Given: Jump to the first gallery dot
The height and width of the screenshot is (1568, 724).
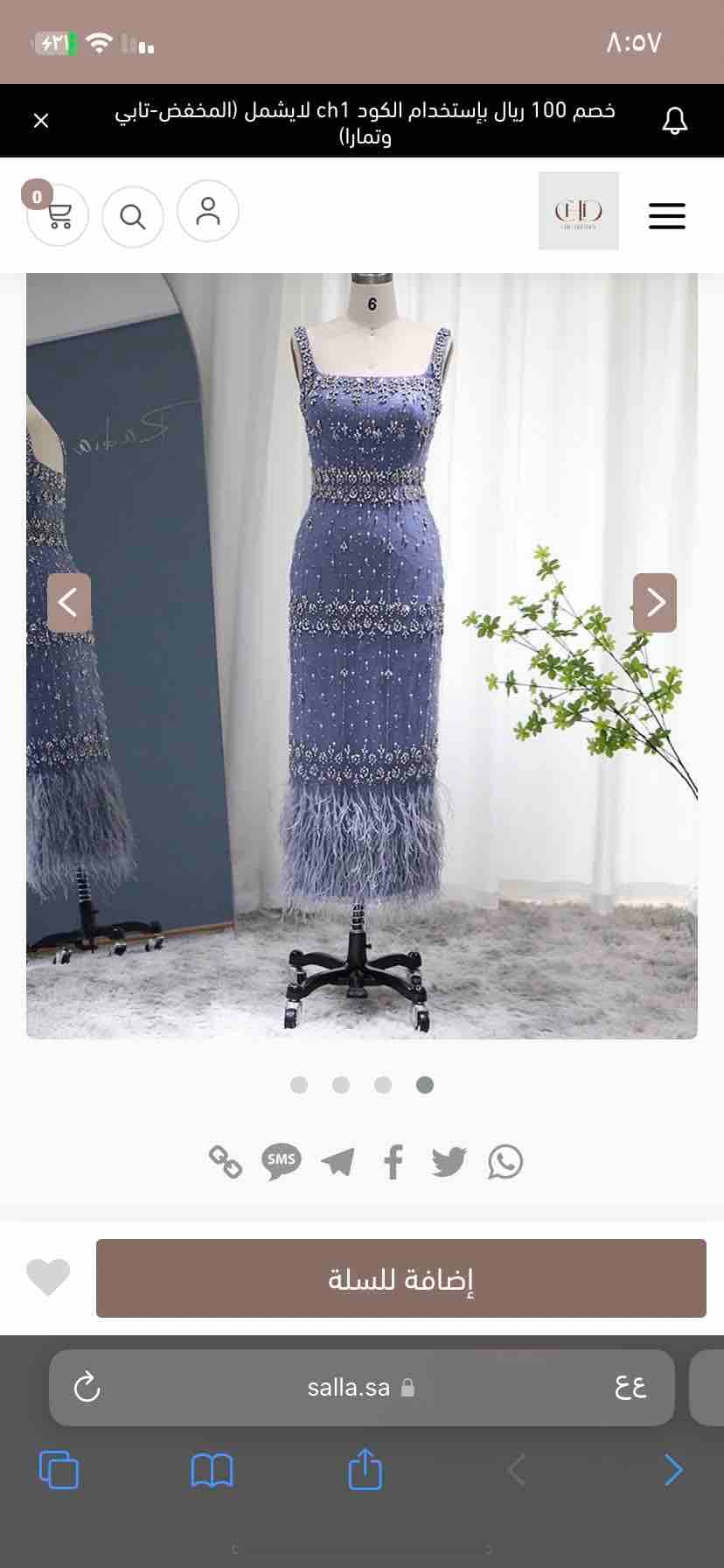Looking at the screenshot, I should click(x=299, y=1085).
